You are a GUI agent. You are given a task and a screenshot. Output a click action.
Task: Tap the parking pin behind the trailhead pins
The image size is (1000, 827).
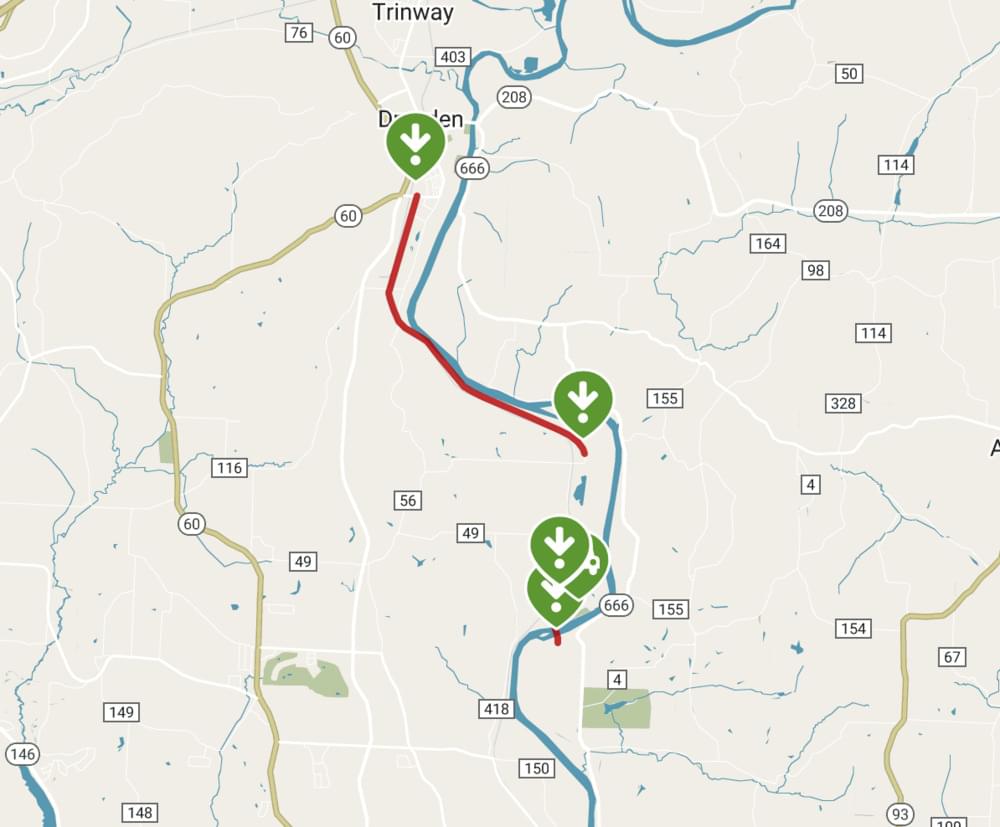pyautogui.click(x=596, y=562)
